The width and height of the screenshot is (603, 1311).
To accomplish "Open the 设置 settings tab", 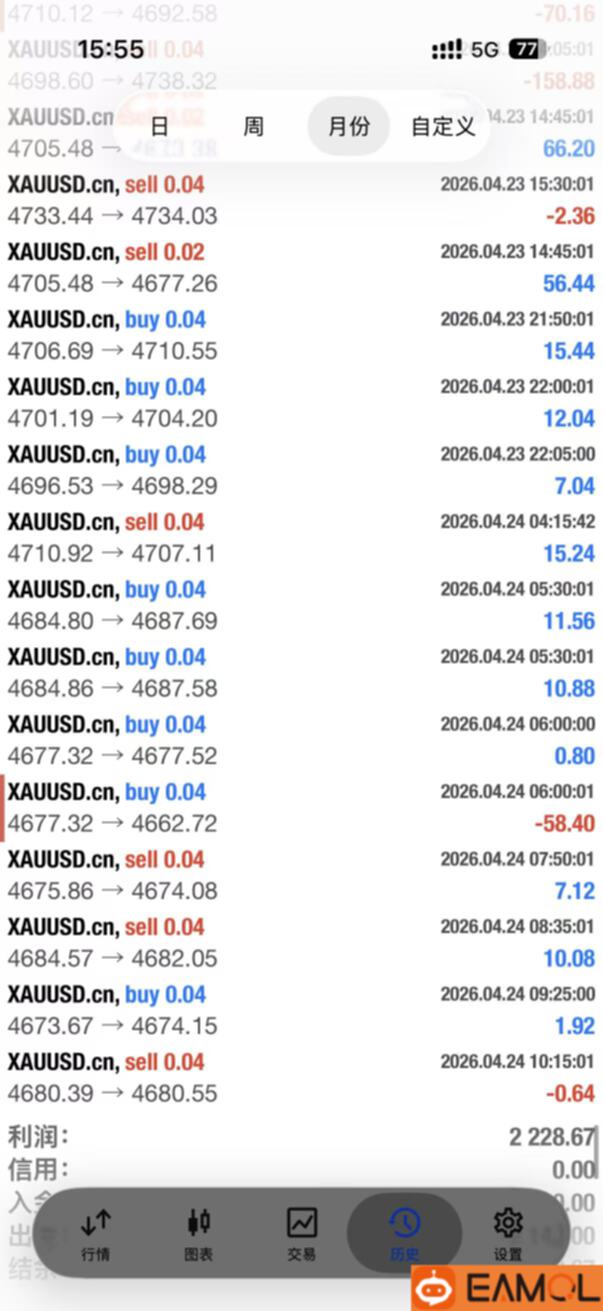I will point(508,1233).
